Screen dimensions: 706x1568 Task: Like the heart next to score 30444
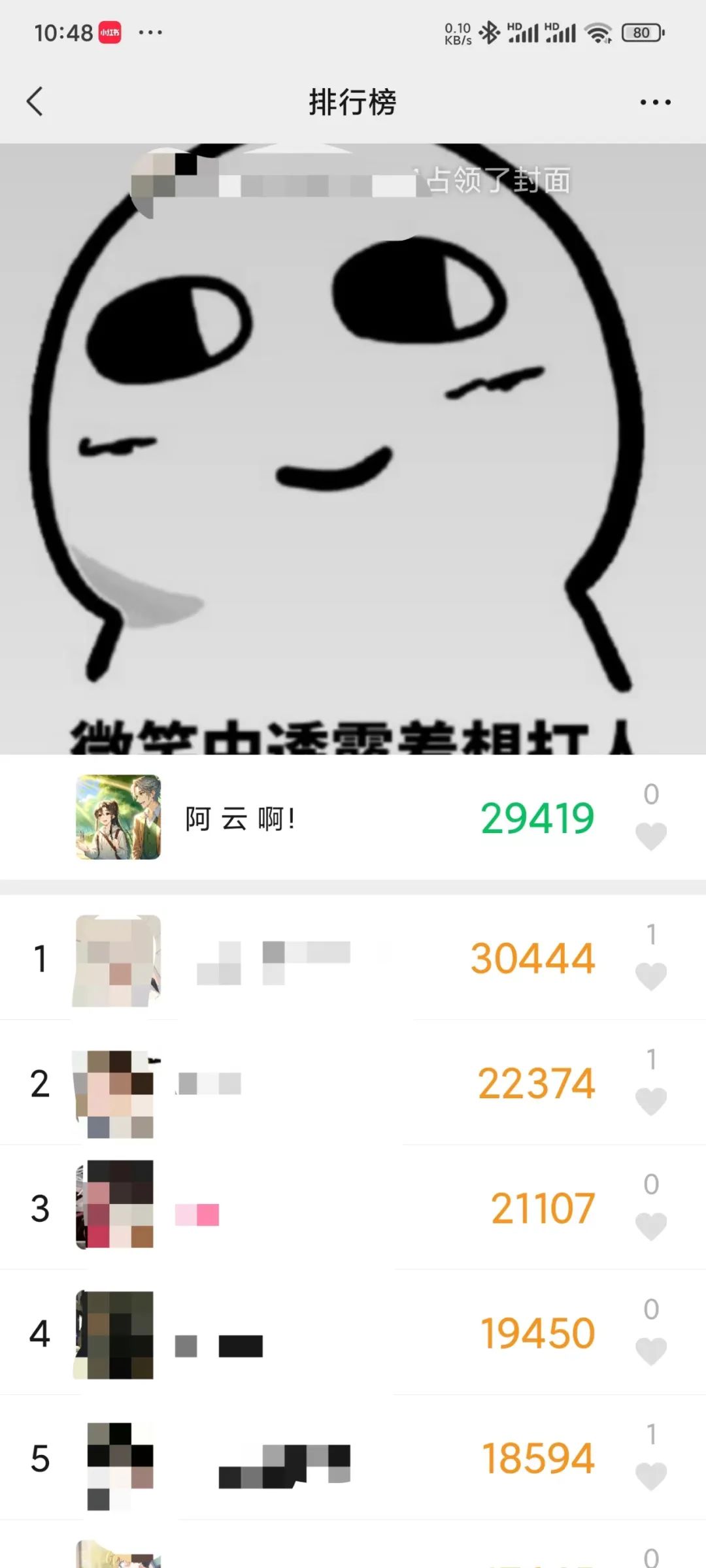tap(651, 976)
